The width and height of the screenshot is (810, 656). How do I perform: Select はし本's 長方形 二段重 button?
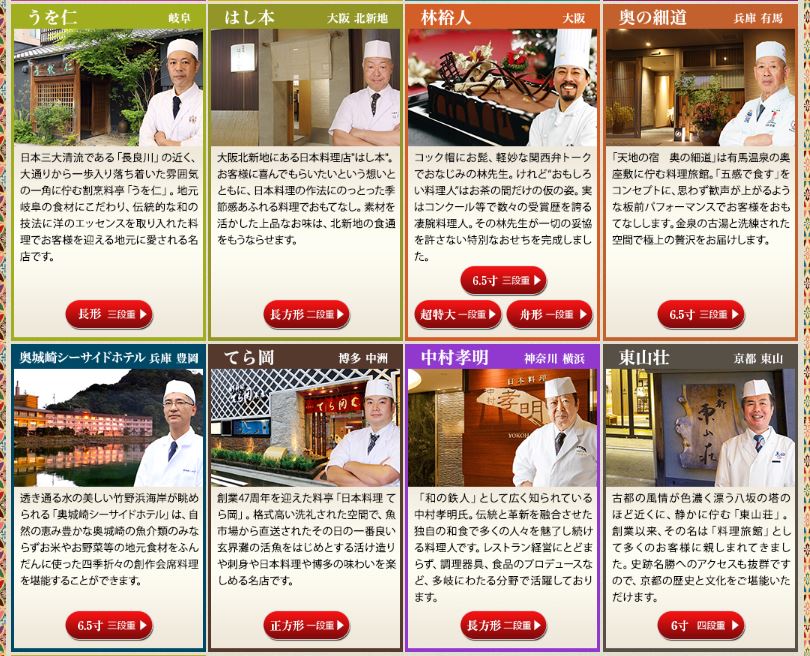pos(307,314)
